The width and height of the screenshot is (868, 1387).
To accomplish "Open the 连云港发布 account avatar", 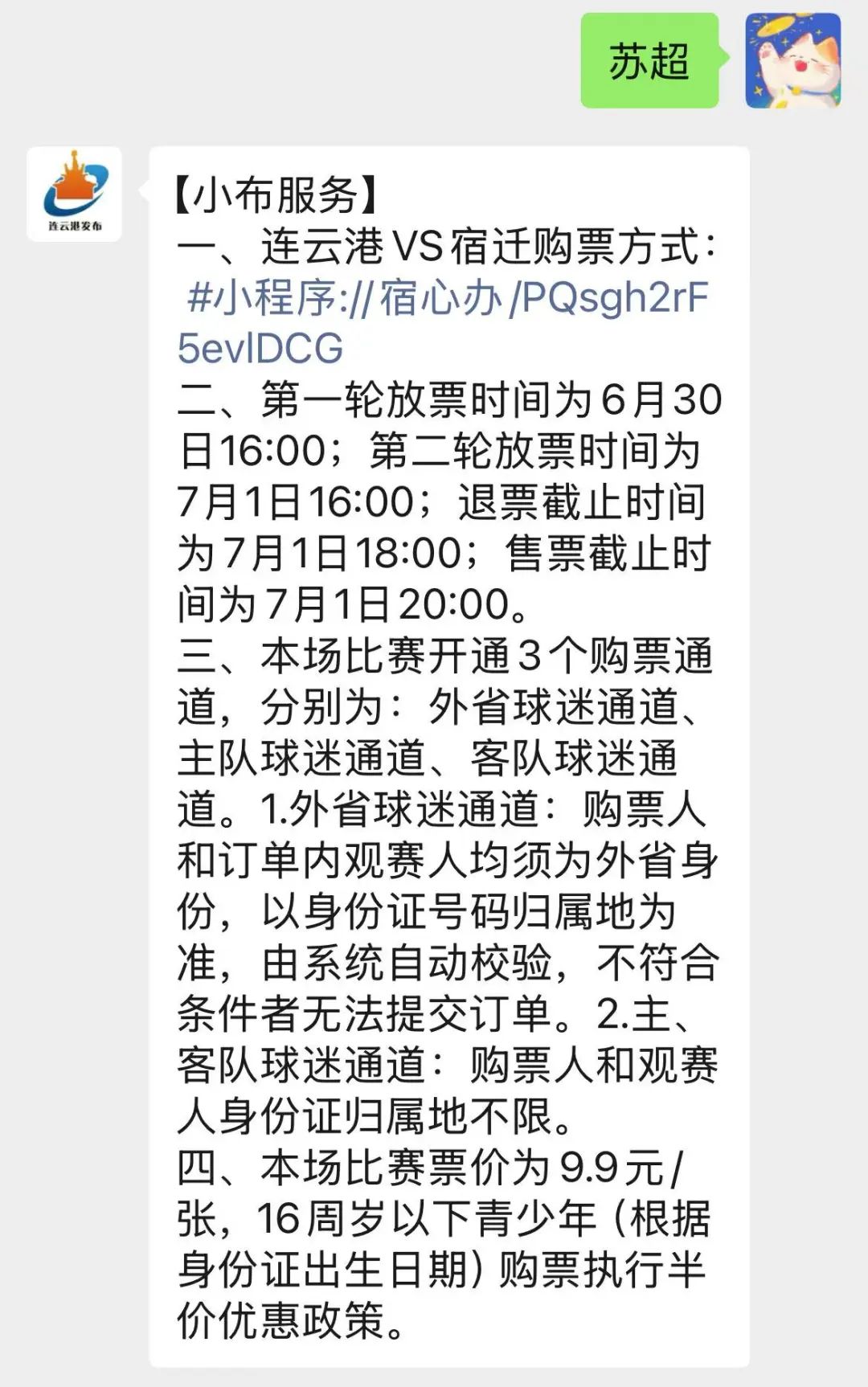I will point(74,194).
